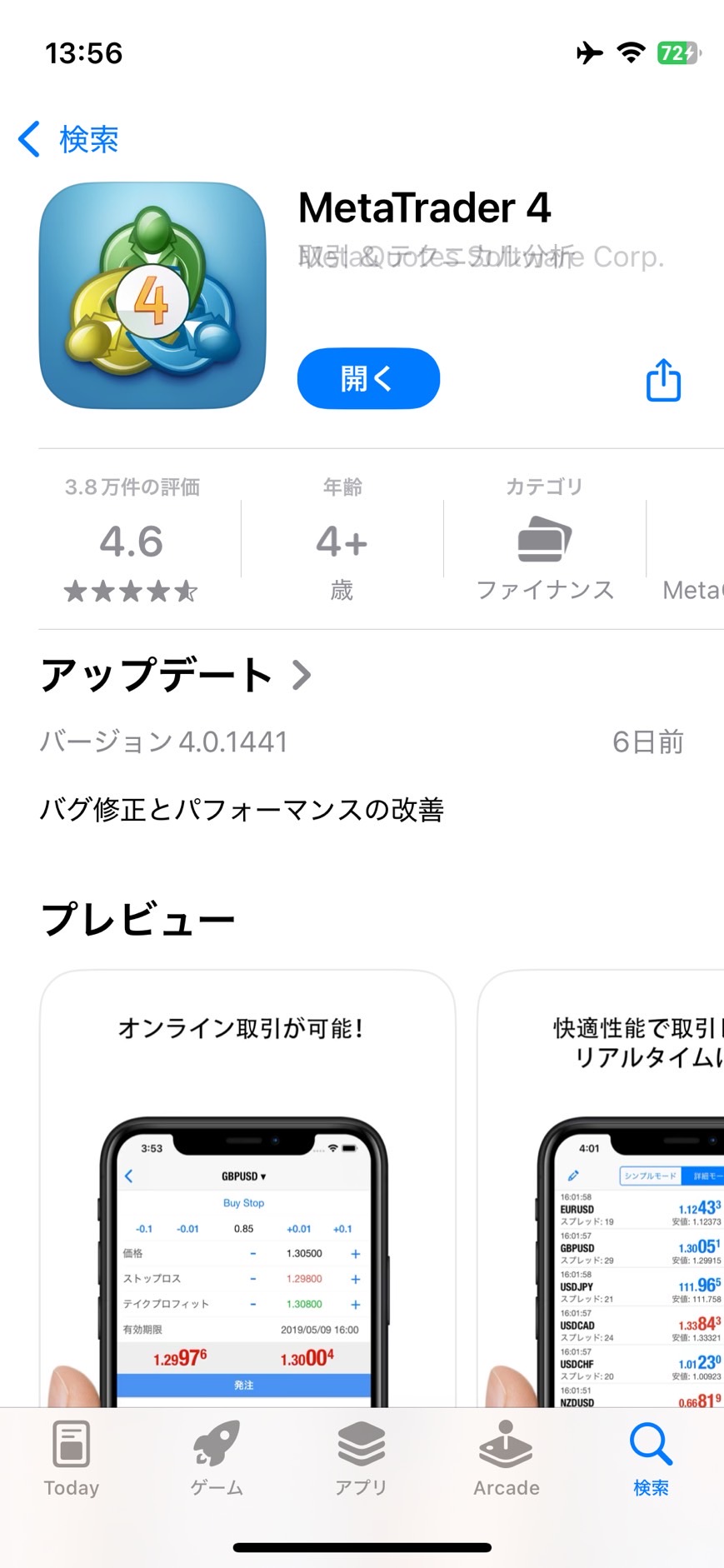The image size is (724, 1568).
Task: Go back to 検索 results
Action: pyautogui.click(x=68, y=139)
